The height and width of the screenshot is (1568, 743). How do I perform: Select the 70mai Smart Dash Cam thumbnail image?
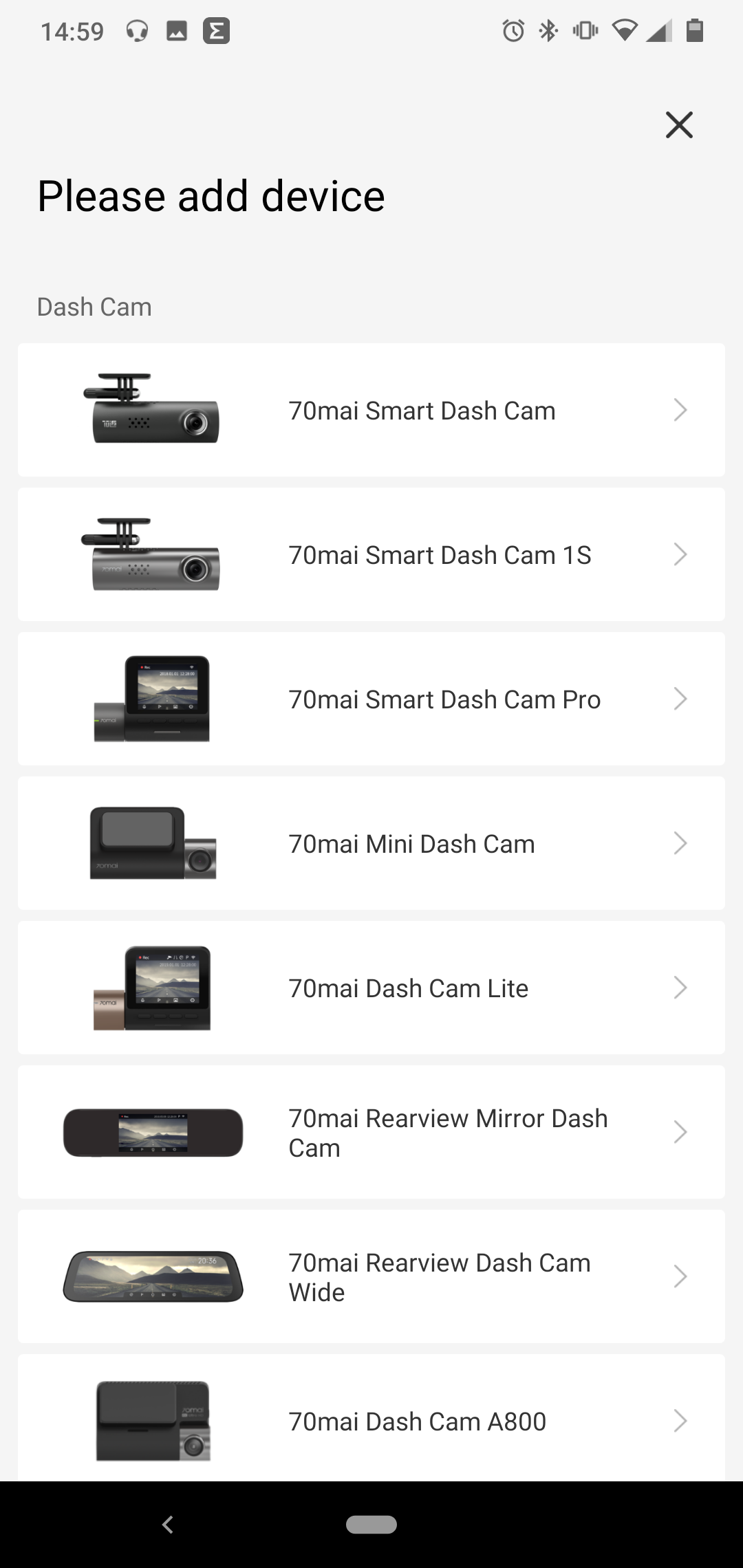click(x=153, y=410)
